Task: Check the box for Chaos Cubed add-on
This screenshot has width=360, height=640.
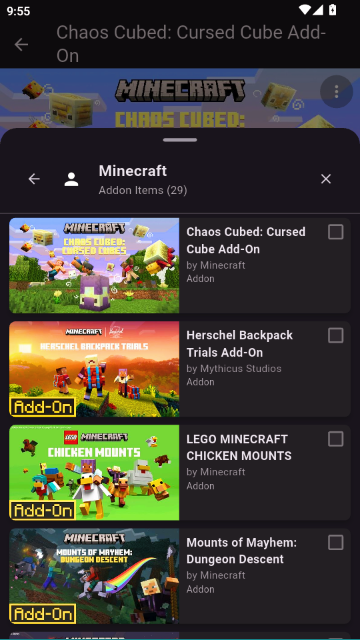Action: [x=336, y=232]
